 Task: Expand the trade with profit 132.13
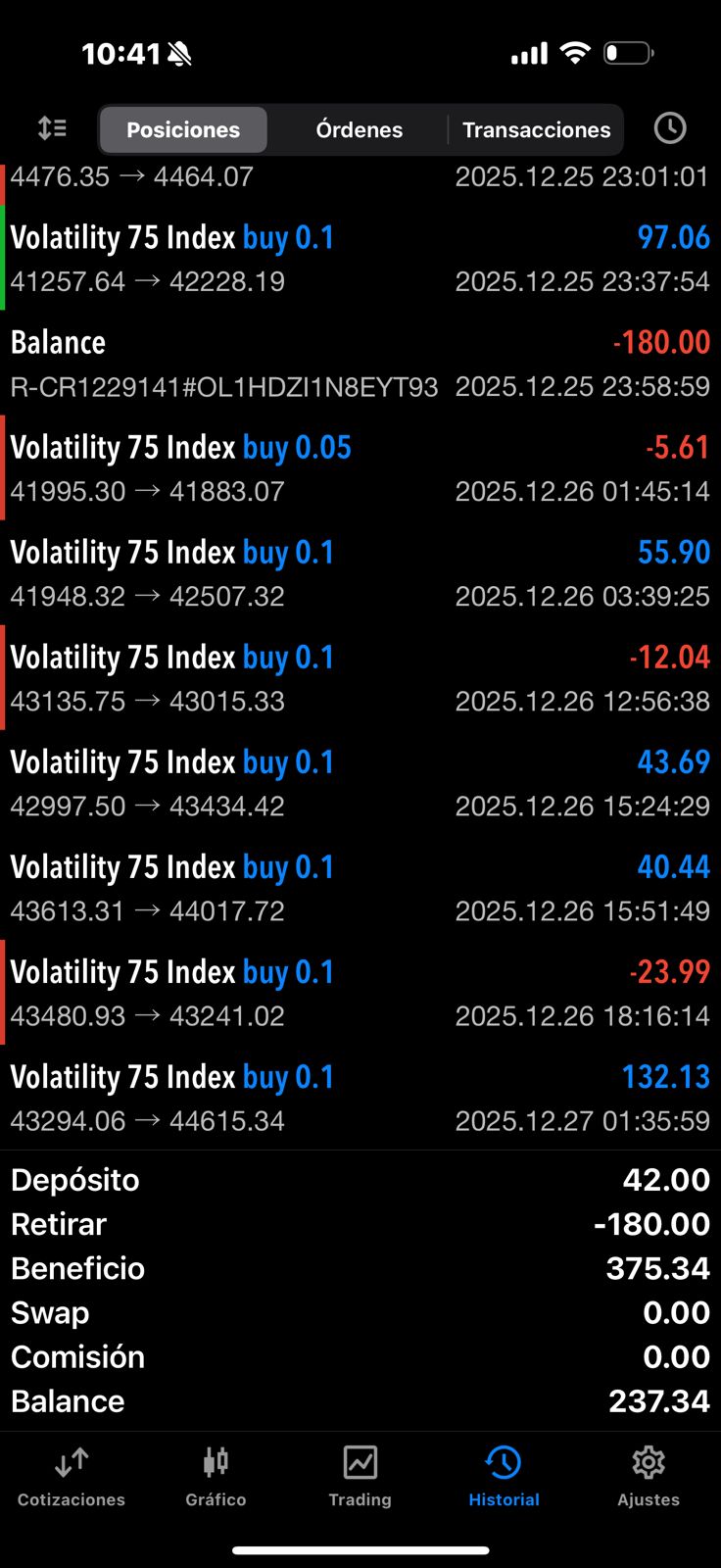(x=360, y=1098)
